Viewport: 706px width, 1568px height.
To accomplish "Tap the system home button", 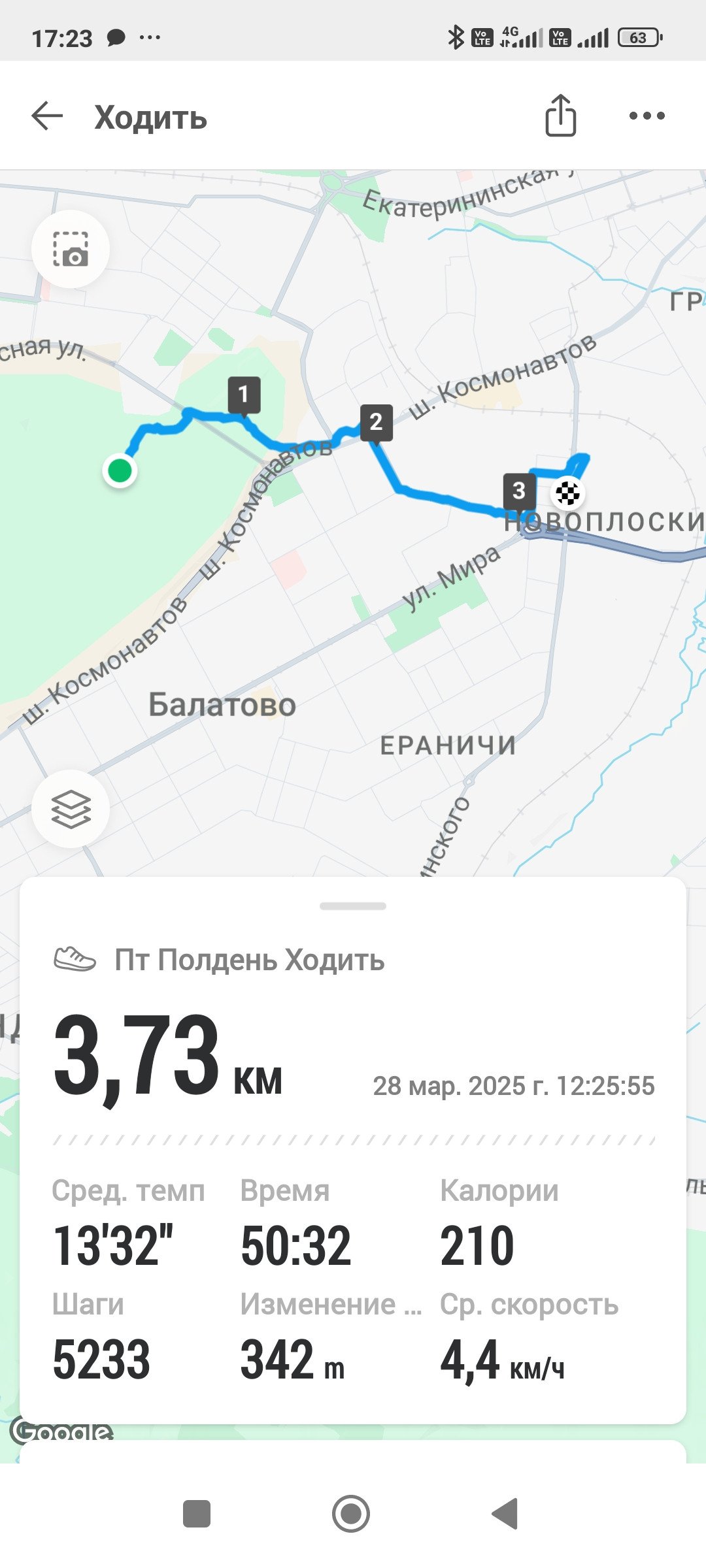I will pyautogui.click(x=351, y=1514).
